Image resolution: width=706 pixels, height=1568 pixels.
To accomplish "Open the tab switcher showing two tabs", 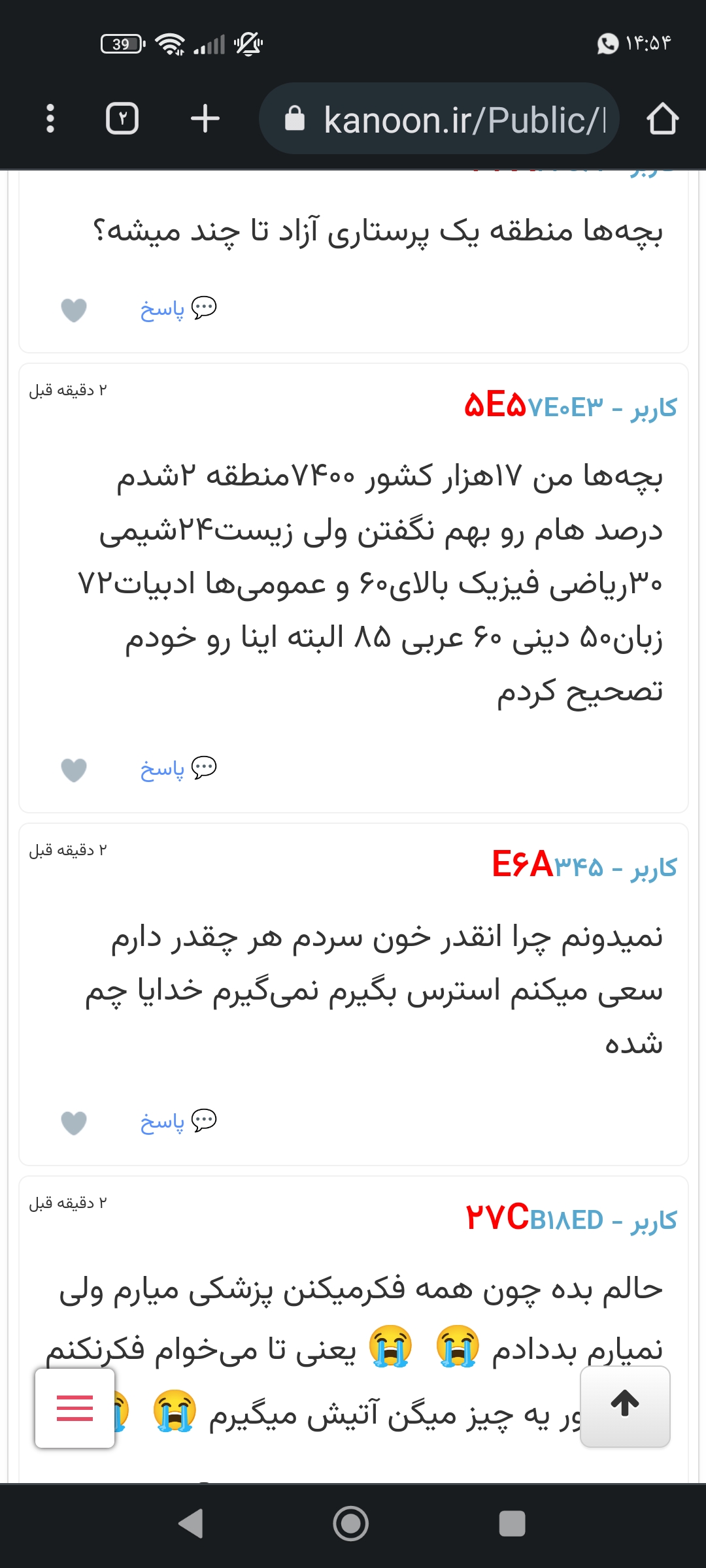I will click(x=122, y=119).
